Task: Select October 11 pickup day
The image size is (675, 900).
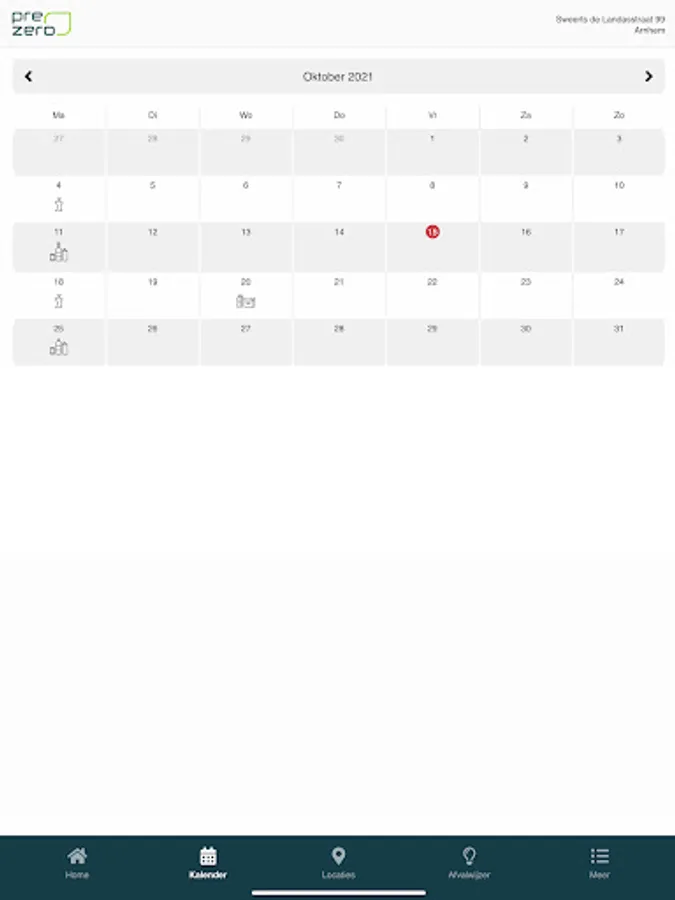Action: pos(59,247)
